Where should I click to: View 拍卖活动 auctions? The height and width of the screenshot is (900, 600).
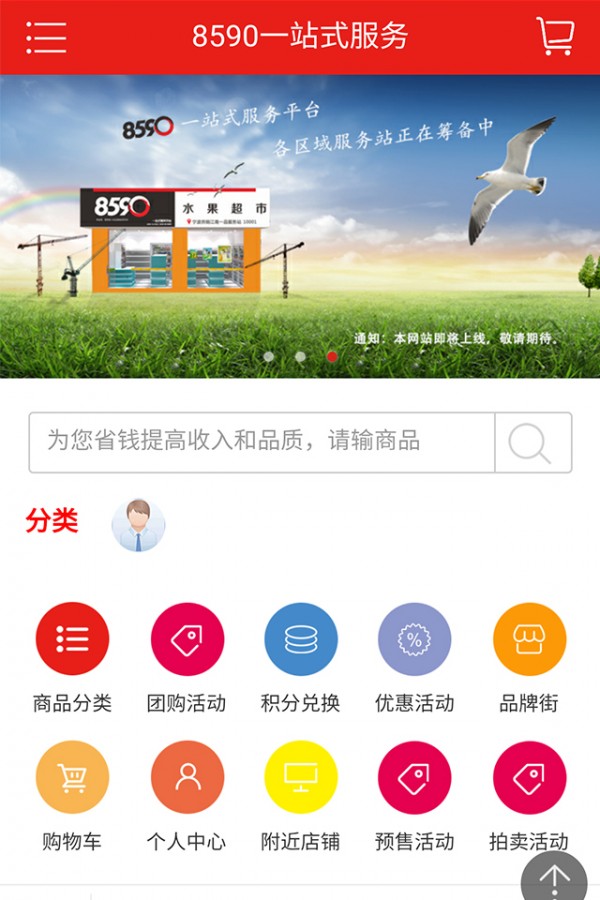tap(529, 777)
